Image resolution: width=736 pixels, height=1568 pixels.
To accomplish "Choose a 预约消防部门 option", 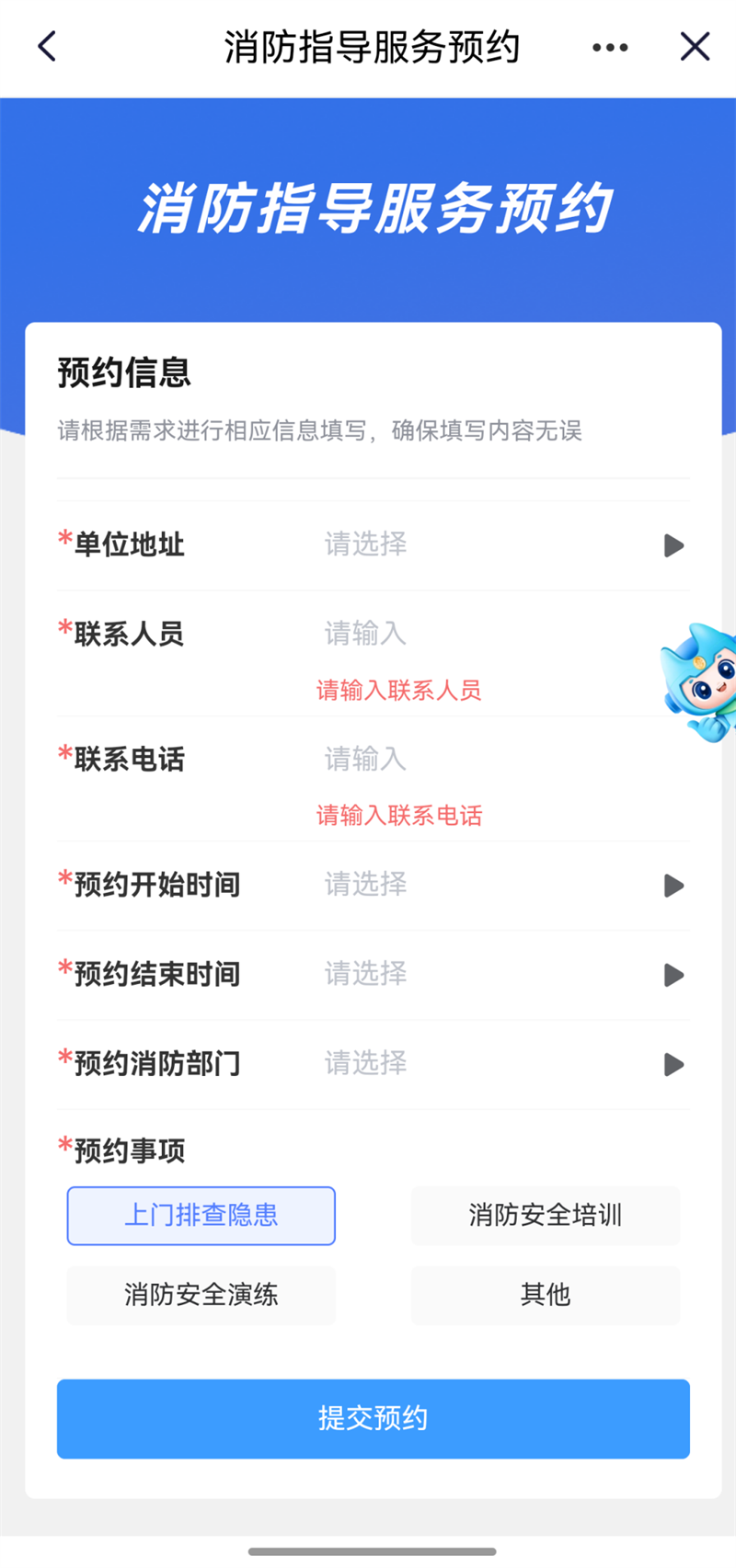I will click(x=497, y=1064).
